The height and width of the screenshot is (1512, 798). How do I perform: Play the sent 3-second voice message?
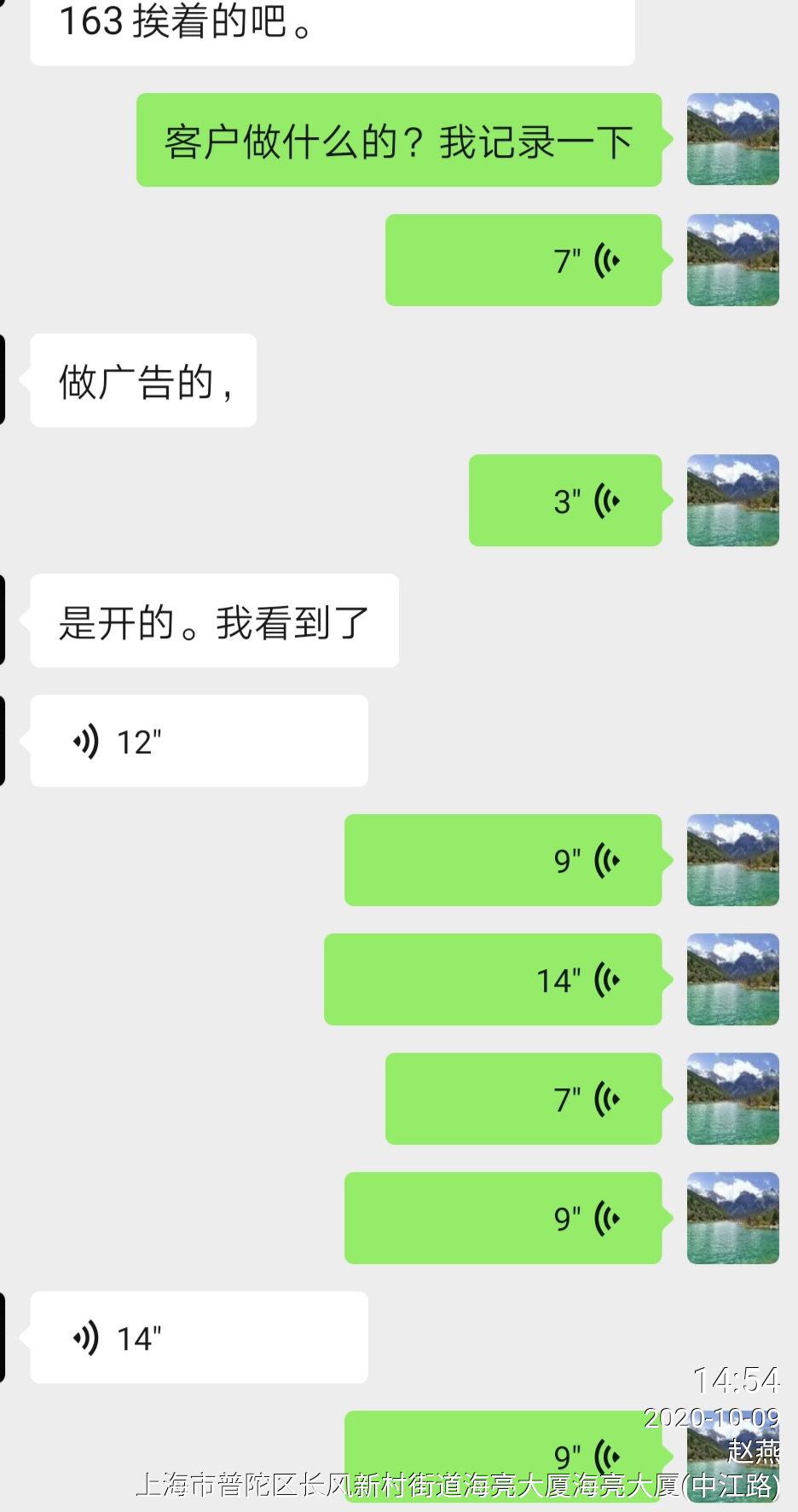pos(565,500)
